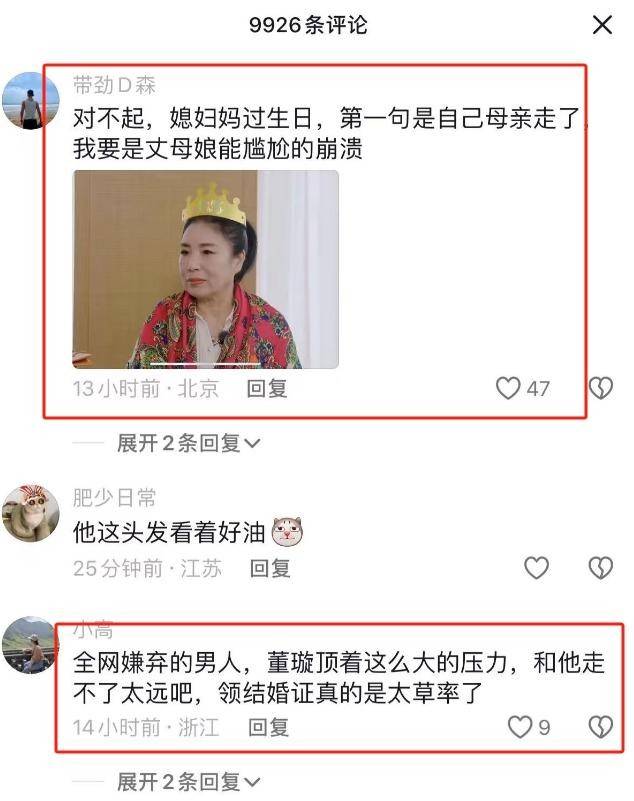Like 小高's comment
This screenshot has width=634, height=801.
coord(520,727)
